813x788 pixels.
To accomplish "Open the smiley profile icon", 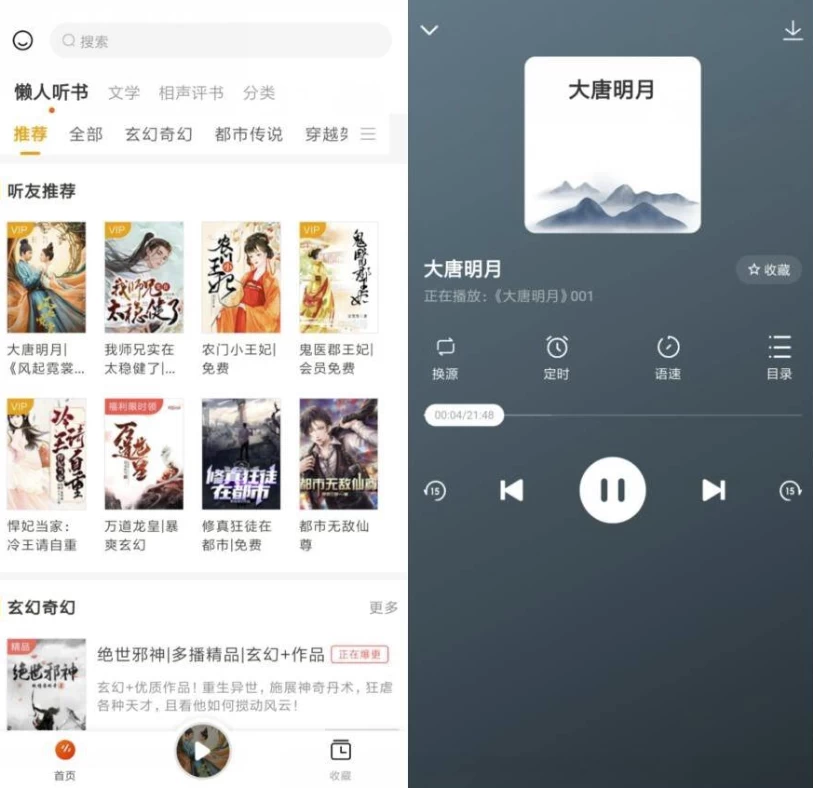I will 23,41.
